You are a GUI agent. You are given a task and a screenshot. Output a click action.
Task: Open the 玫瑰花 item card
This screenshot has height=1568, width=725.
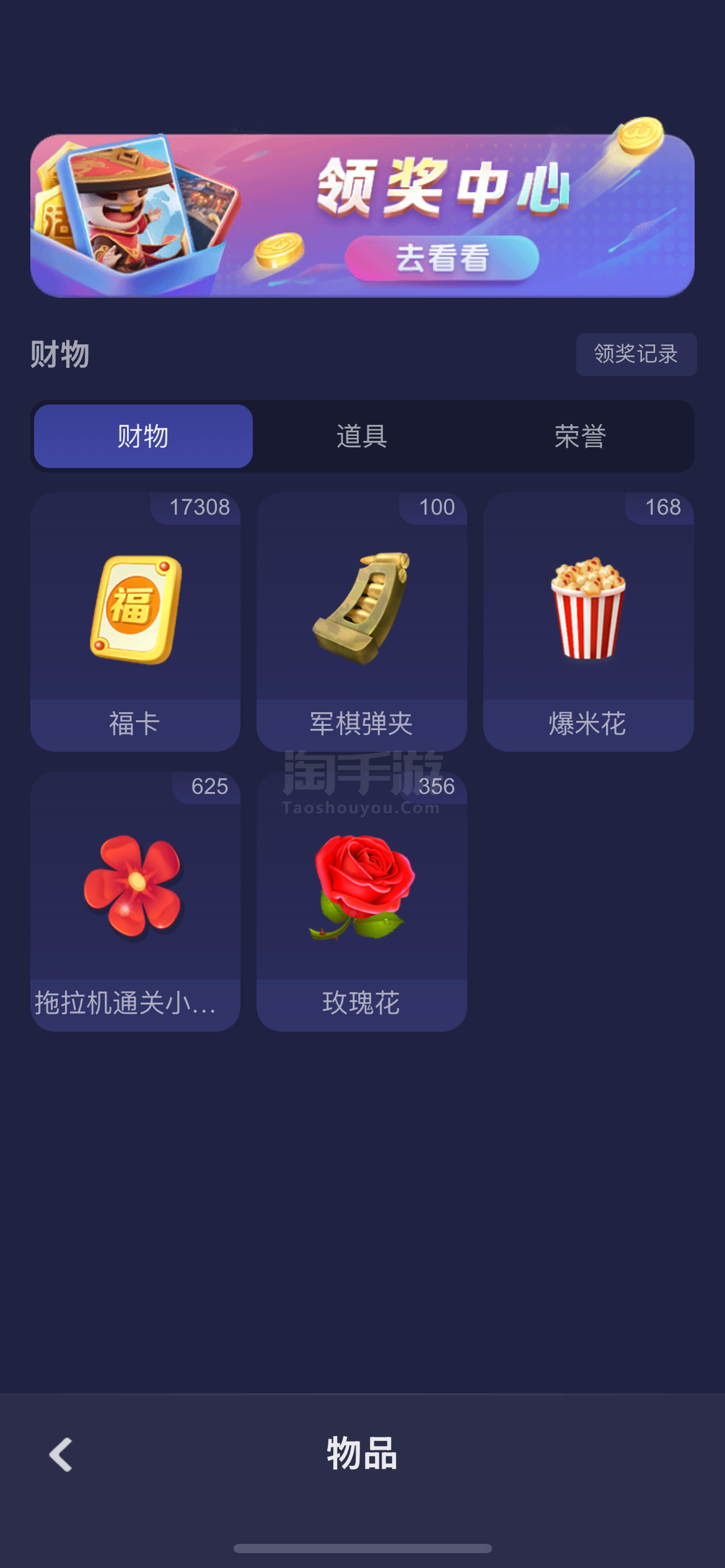pos(362,902)
